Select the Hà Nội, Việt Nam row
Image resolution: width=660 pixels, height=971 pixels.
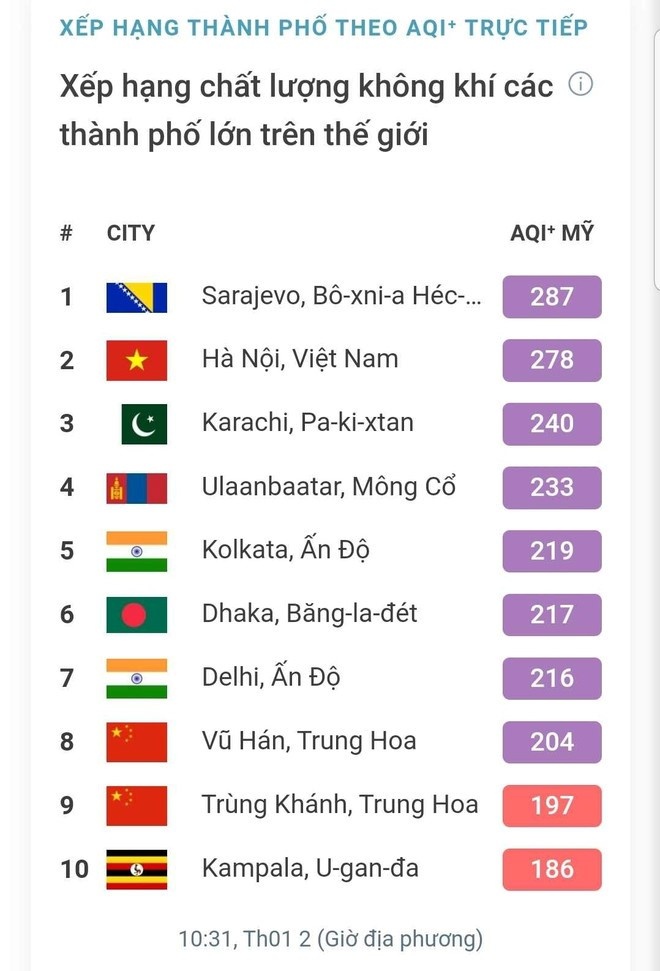[x=300, y=359]
